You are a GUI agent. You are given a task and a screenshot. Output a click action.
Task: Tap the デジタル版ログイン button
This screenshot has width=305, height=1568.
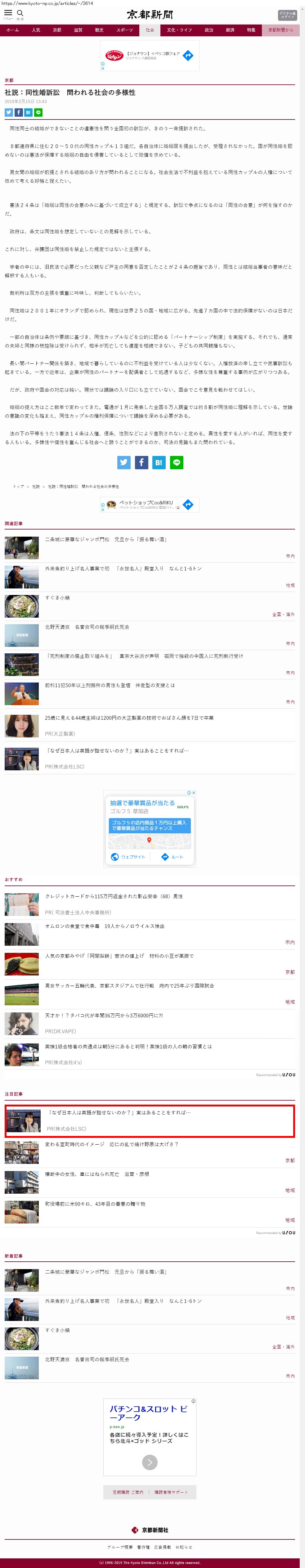pos(287,15)
